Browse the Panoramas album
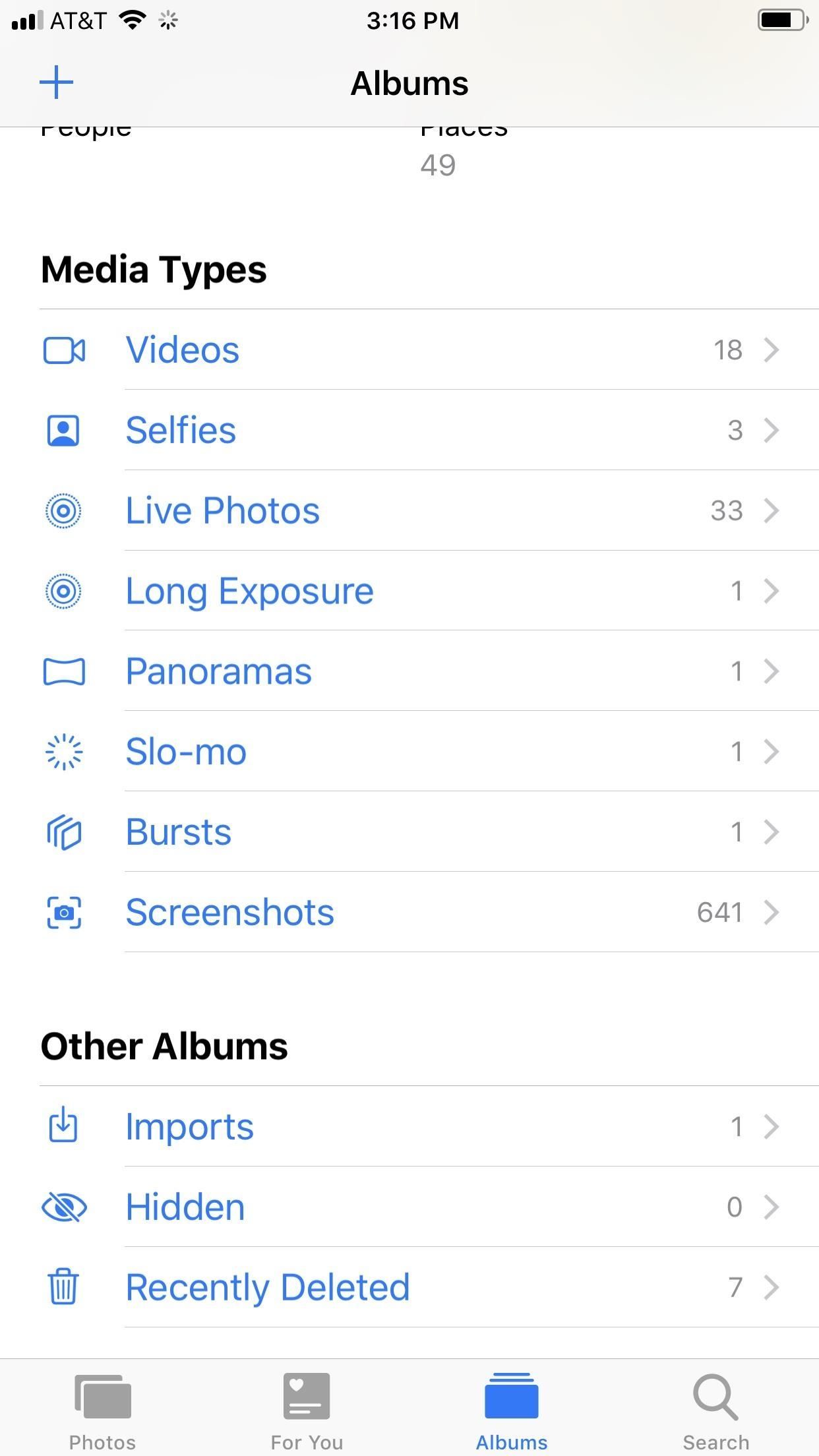 218,671
